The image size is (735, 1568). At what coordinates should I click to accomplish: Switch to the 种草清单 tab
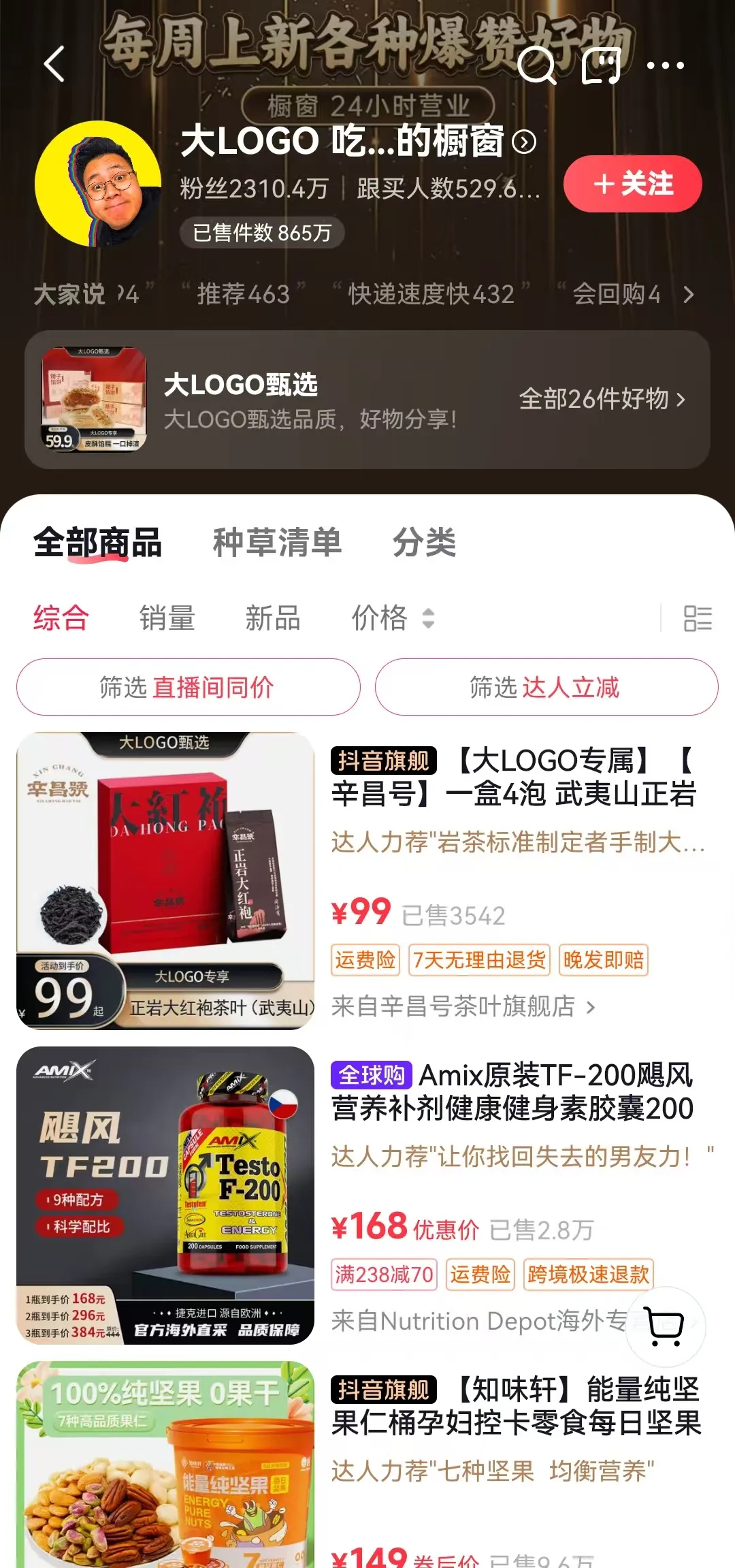pos(277,543)
